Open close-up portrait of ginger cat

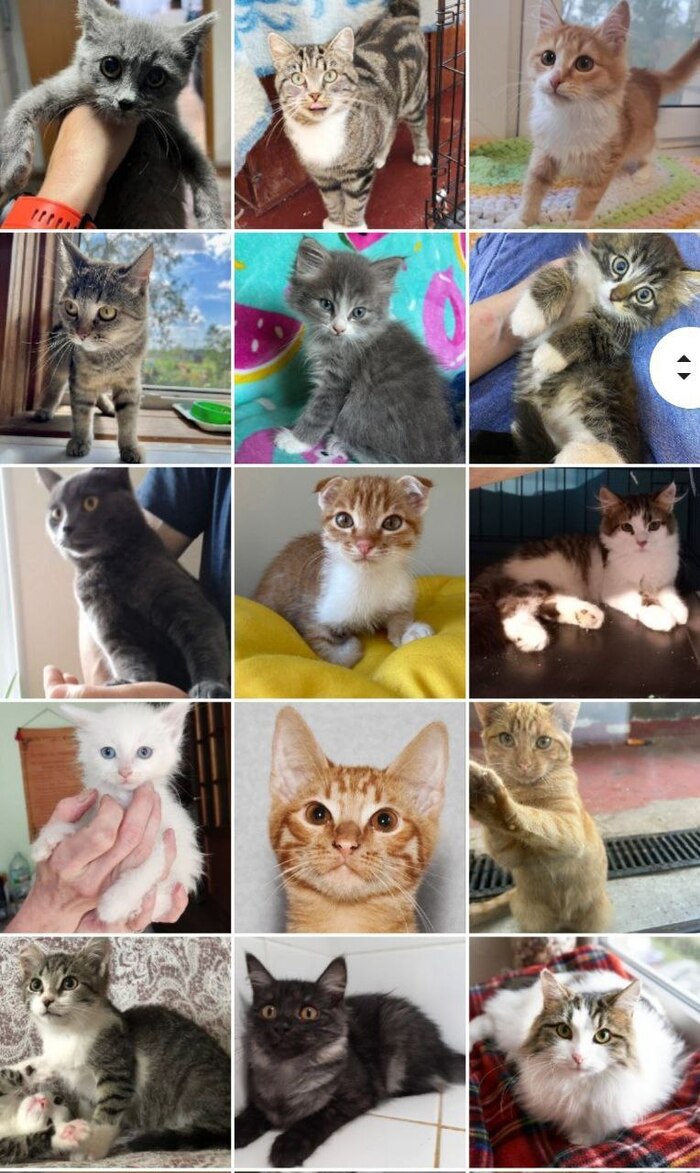[349, 816]
